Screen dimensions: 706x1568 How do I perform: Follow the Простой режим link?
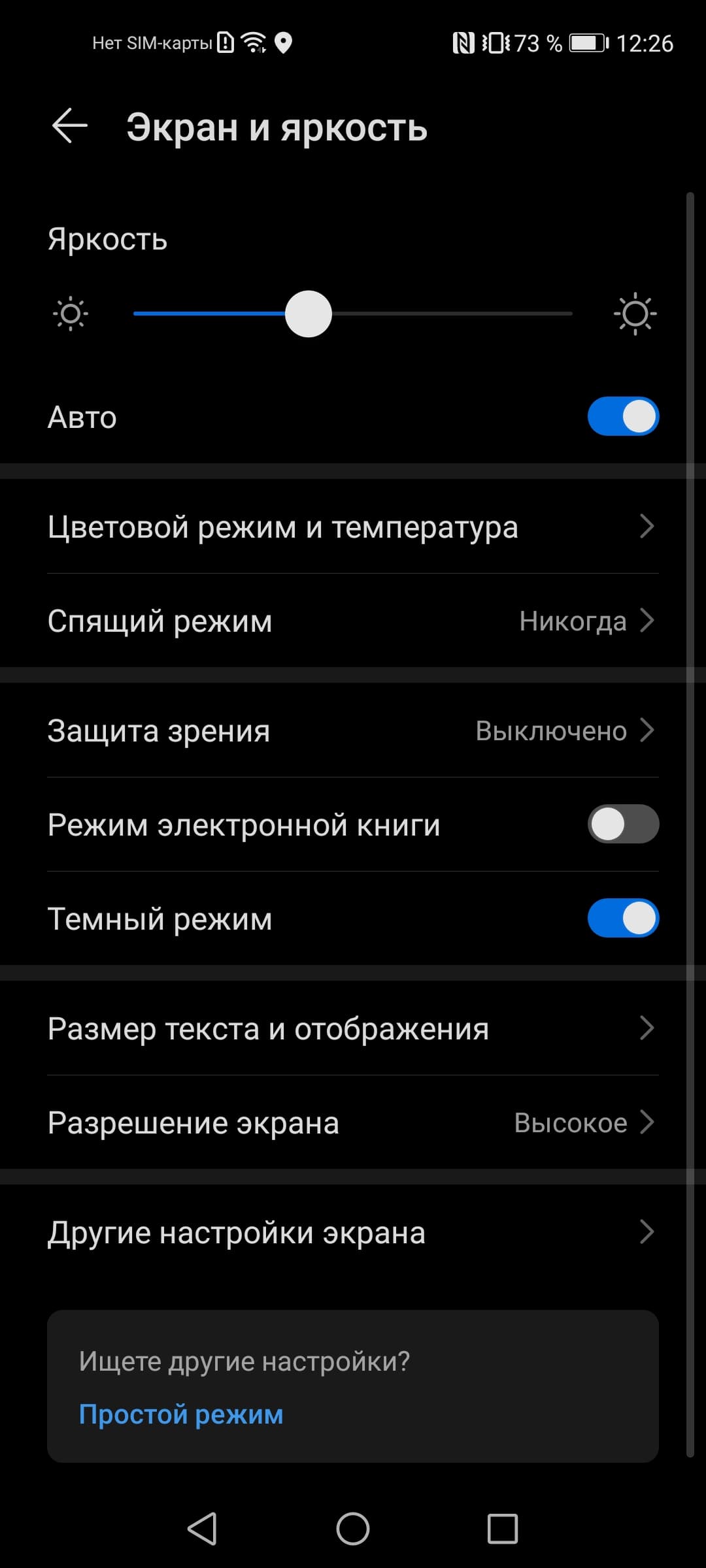coord(181,1414)
